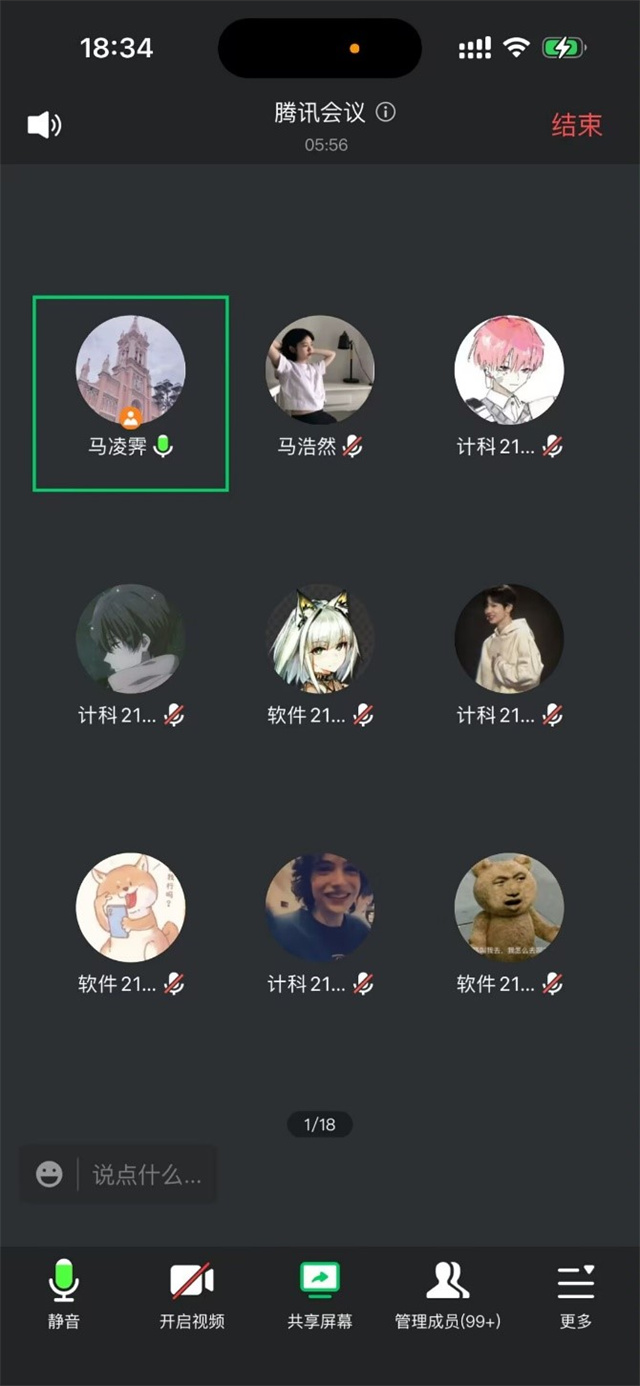Open the emoji picker in chat

49,1174
